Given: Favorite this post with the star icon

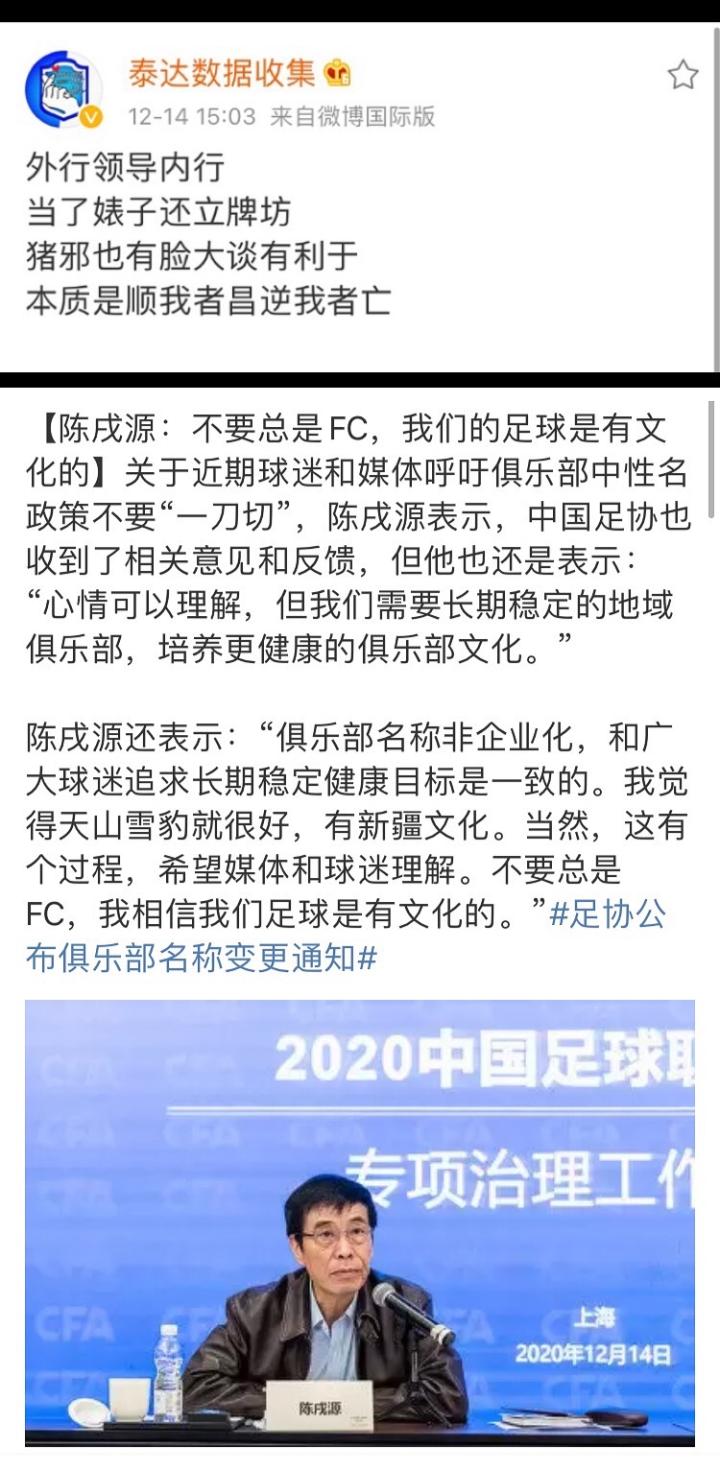Looking at the screenshot, I should pyautogui.click(x=682, y=75).
